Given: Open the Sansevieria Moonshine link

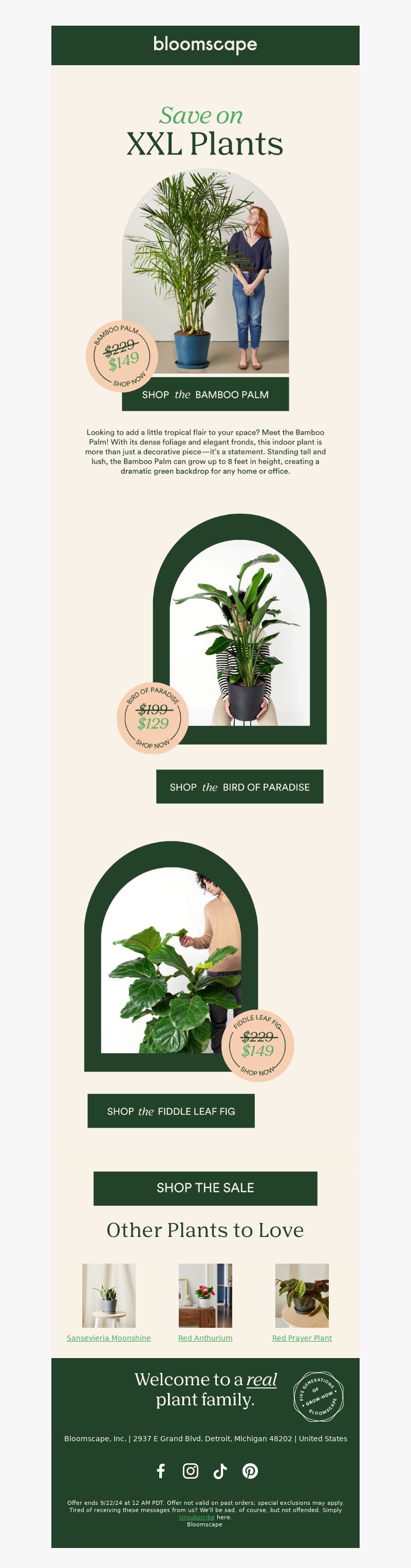Looking at the screenshot, I should click(108, 1338).
